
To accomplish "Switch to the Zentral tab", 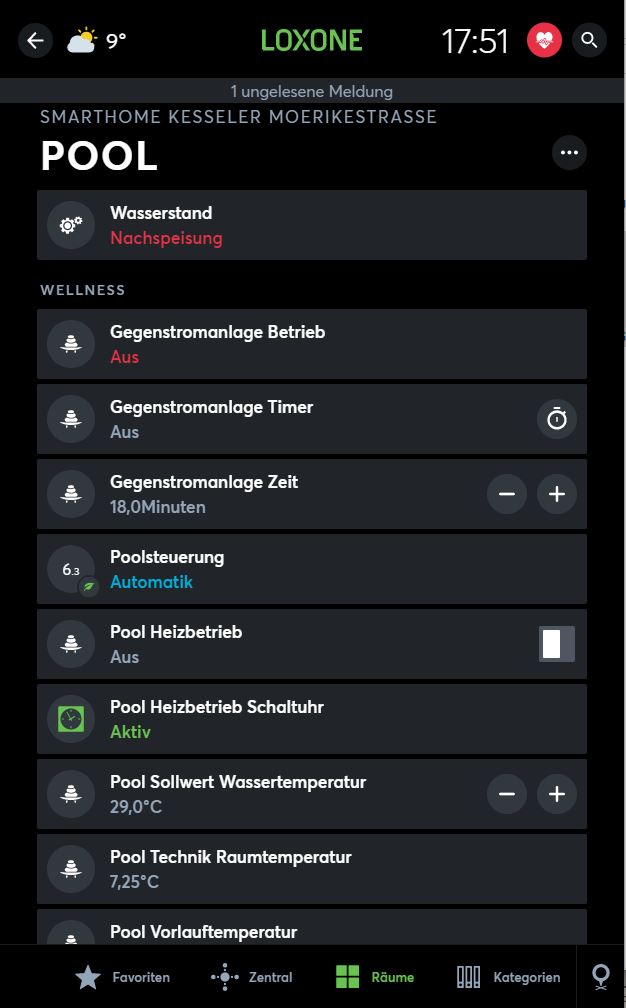I will (x=252, y=977).
